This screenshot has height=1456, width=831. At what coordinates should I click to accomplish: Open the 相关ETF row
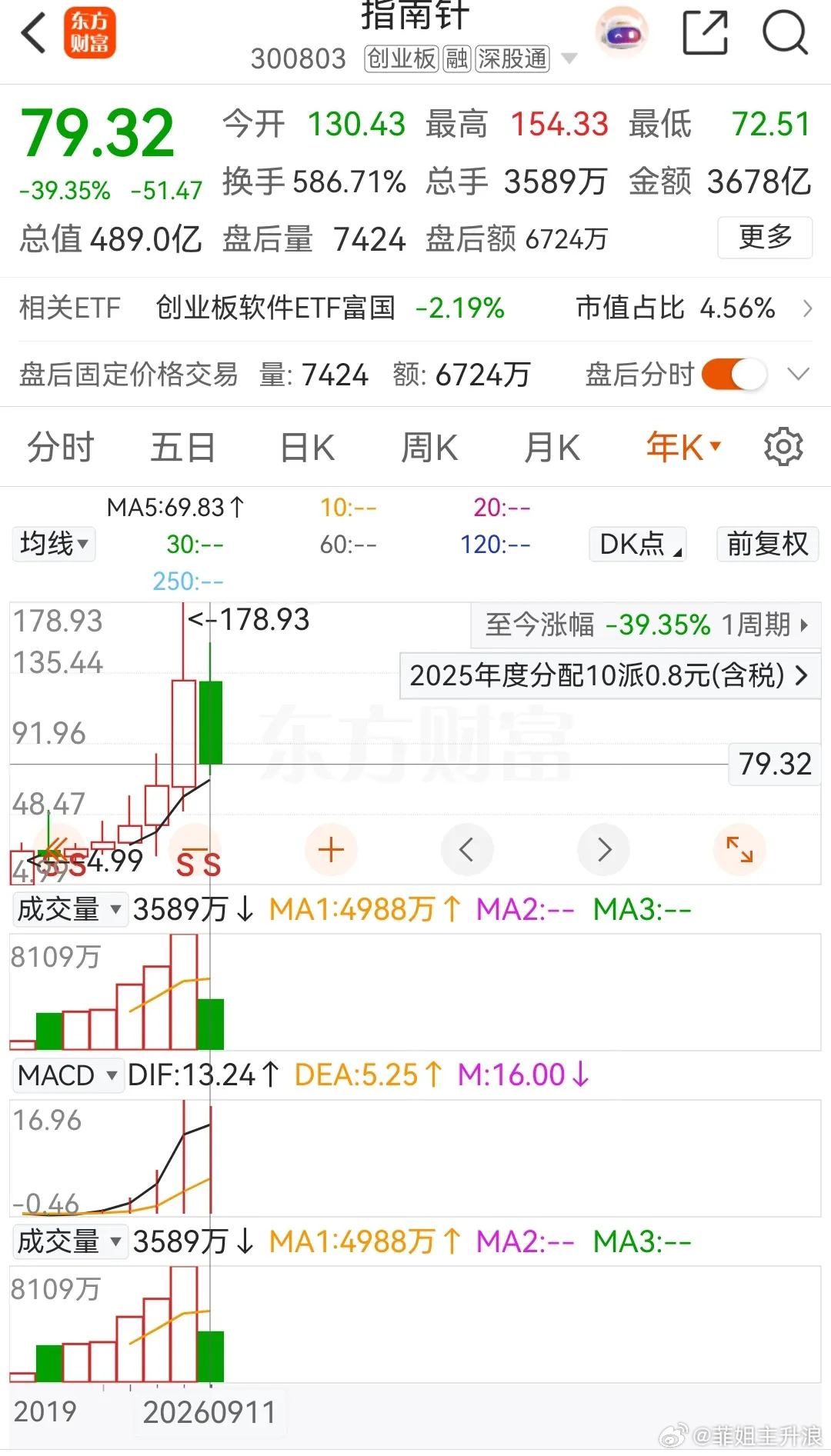coord(415,308)
